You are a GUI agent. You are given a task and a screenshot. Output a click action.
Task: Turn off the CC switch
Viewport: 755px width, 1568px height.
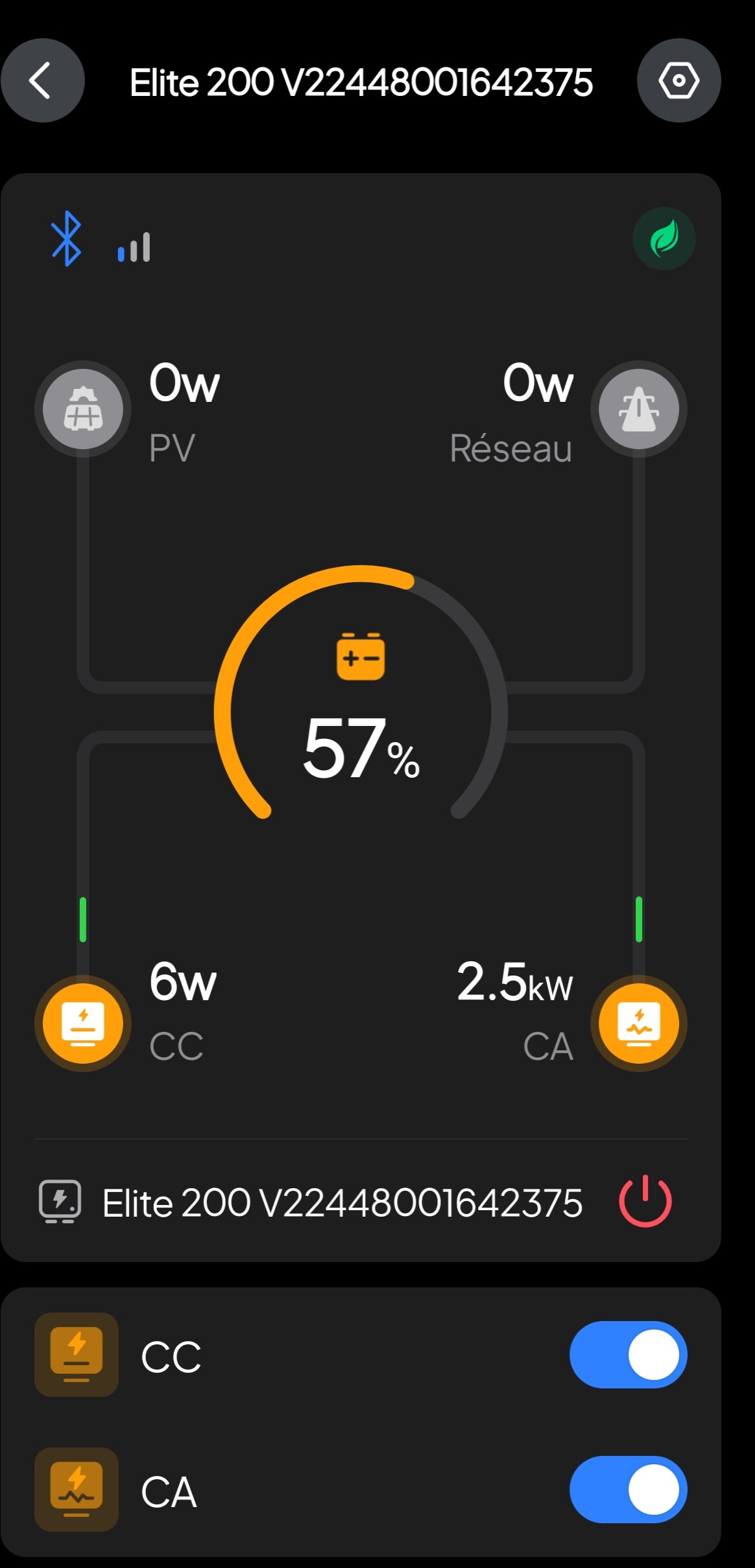coord(629,1355)
